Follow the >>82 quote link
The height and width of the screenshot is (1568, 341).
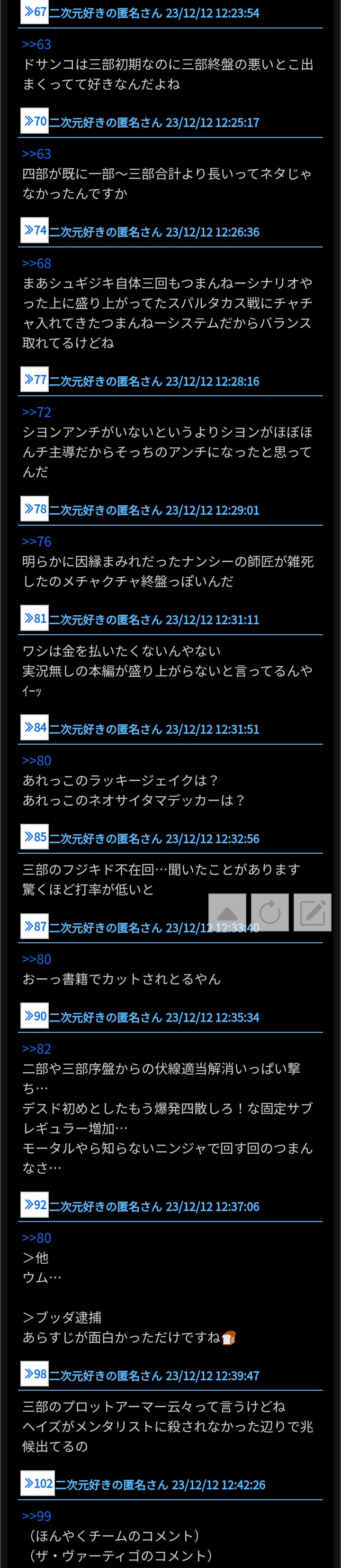point(36,1049)
